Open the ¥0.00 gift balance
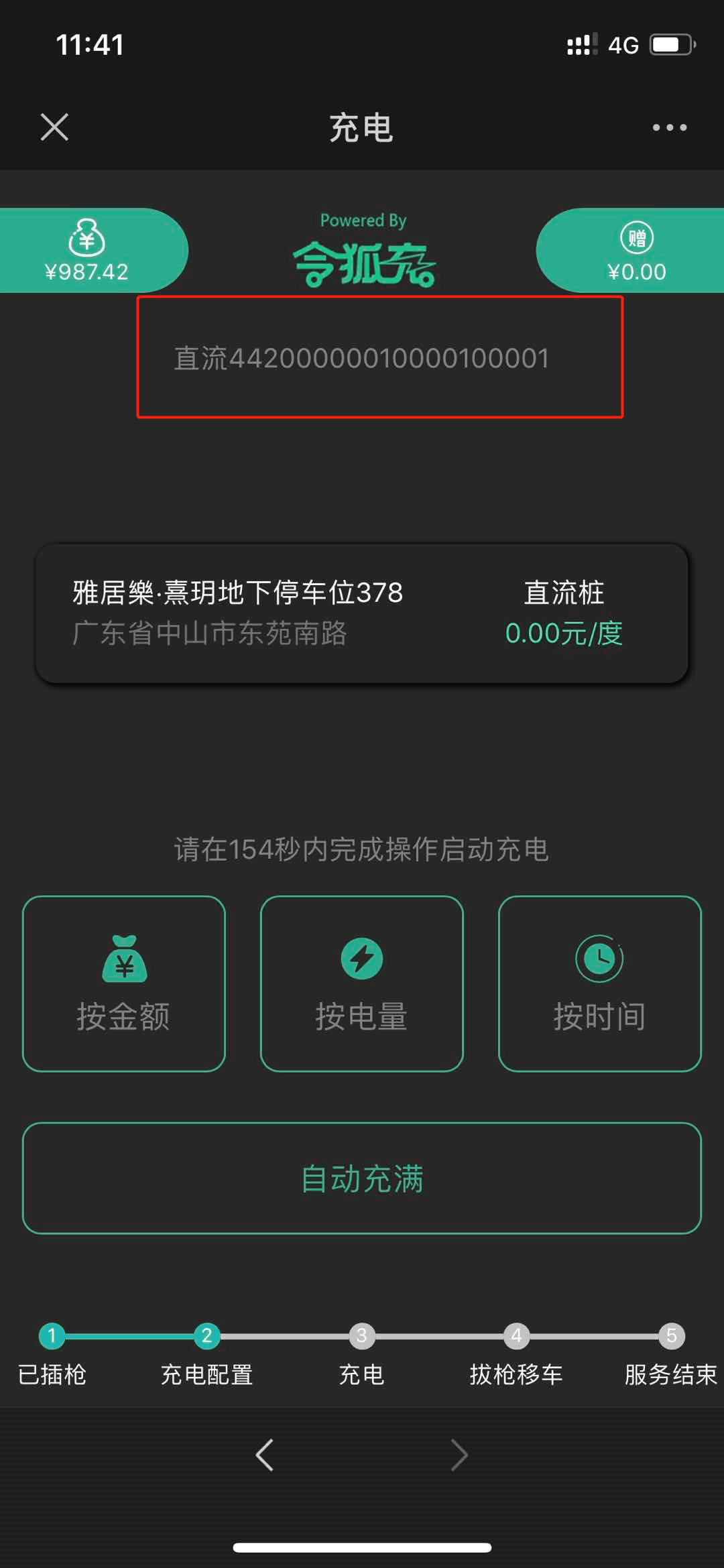Image resolution: width=724 pixels, height=1568 pixels. click(631, 250)
